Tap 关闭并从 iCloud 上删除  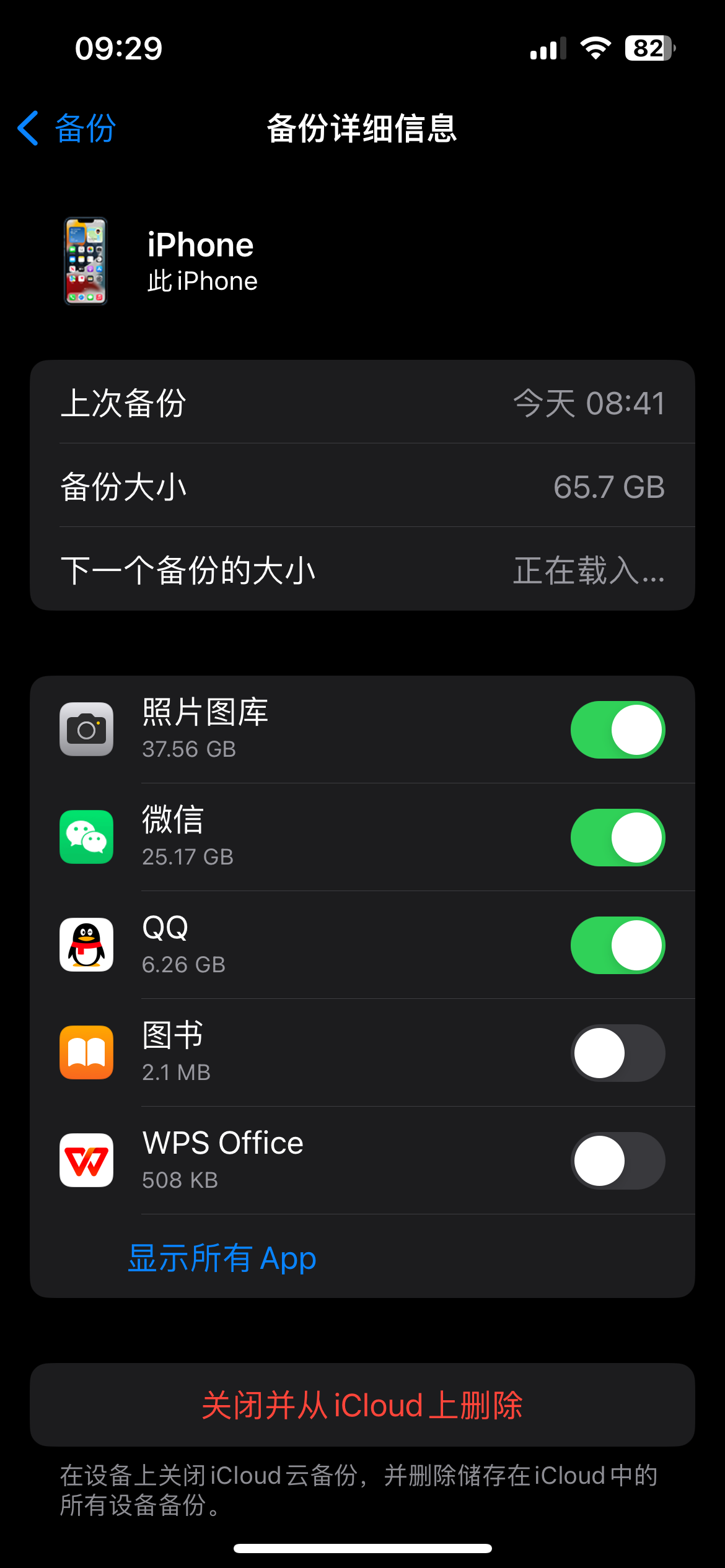[x=362, y=1405]
